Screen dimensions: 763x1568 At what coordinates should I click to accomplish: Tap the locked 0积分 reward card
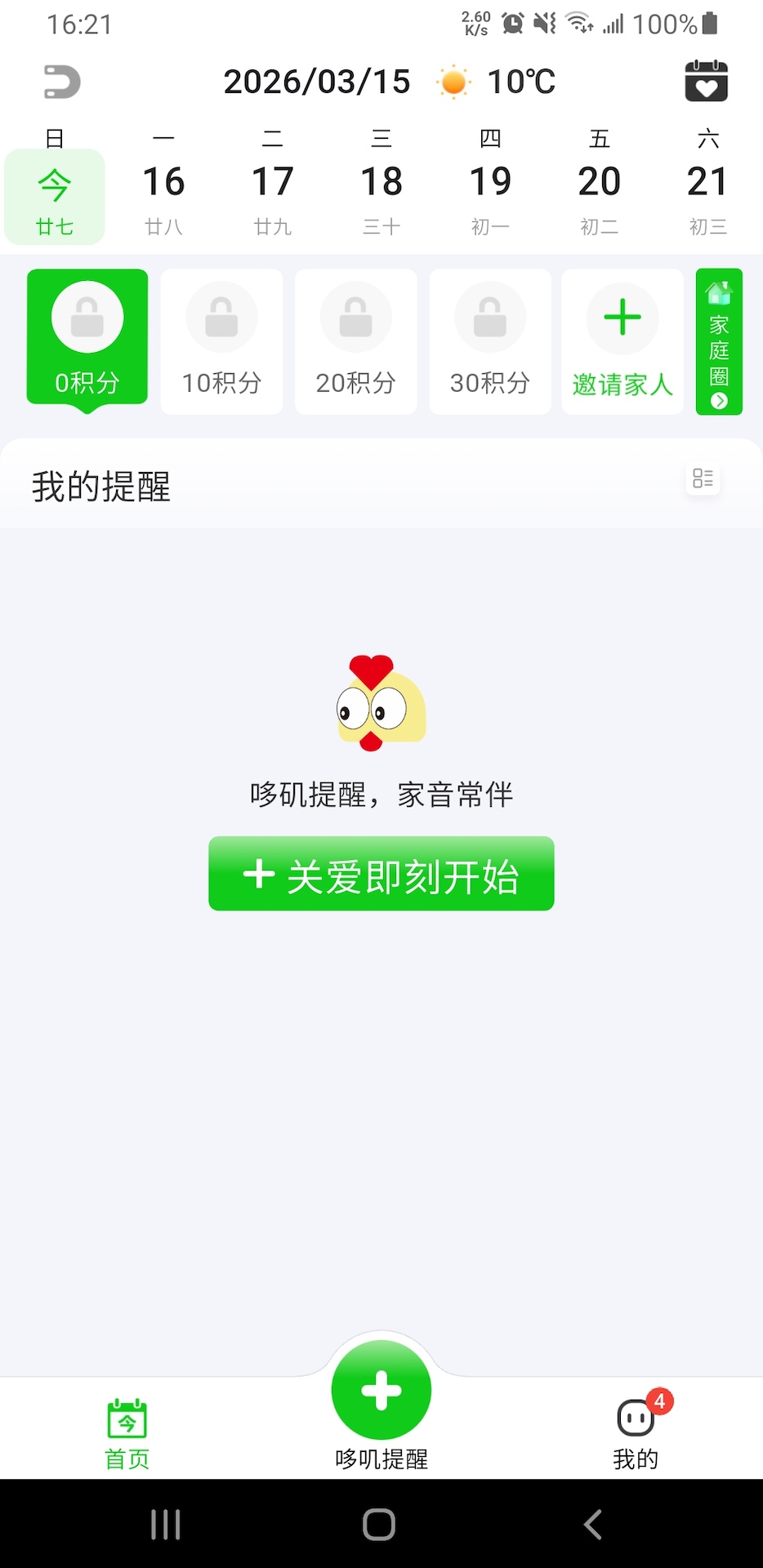tap(87, 337)
